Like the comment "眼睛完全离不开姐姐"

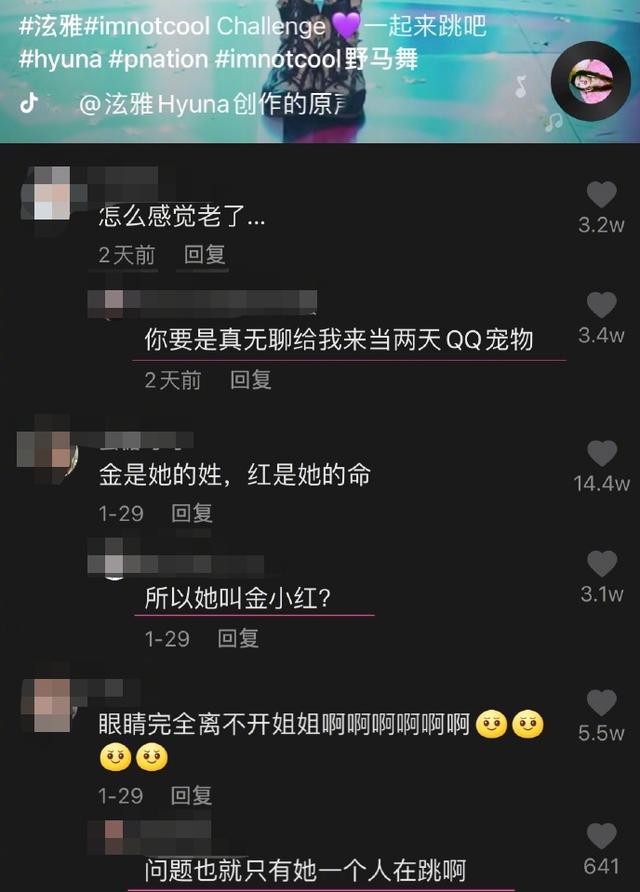[x=601, y=703]
